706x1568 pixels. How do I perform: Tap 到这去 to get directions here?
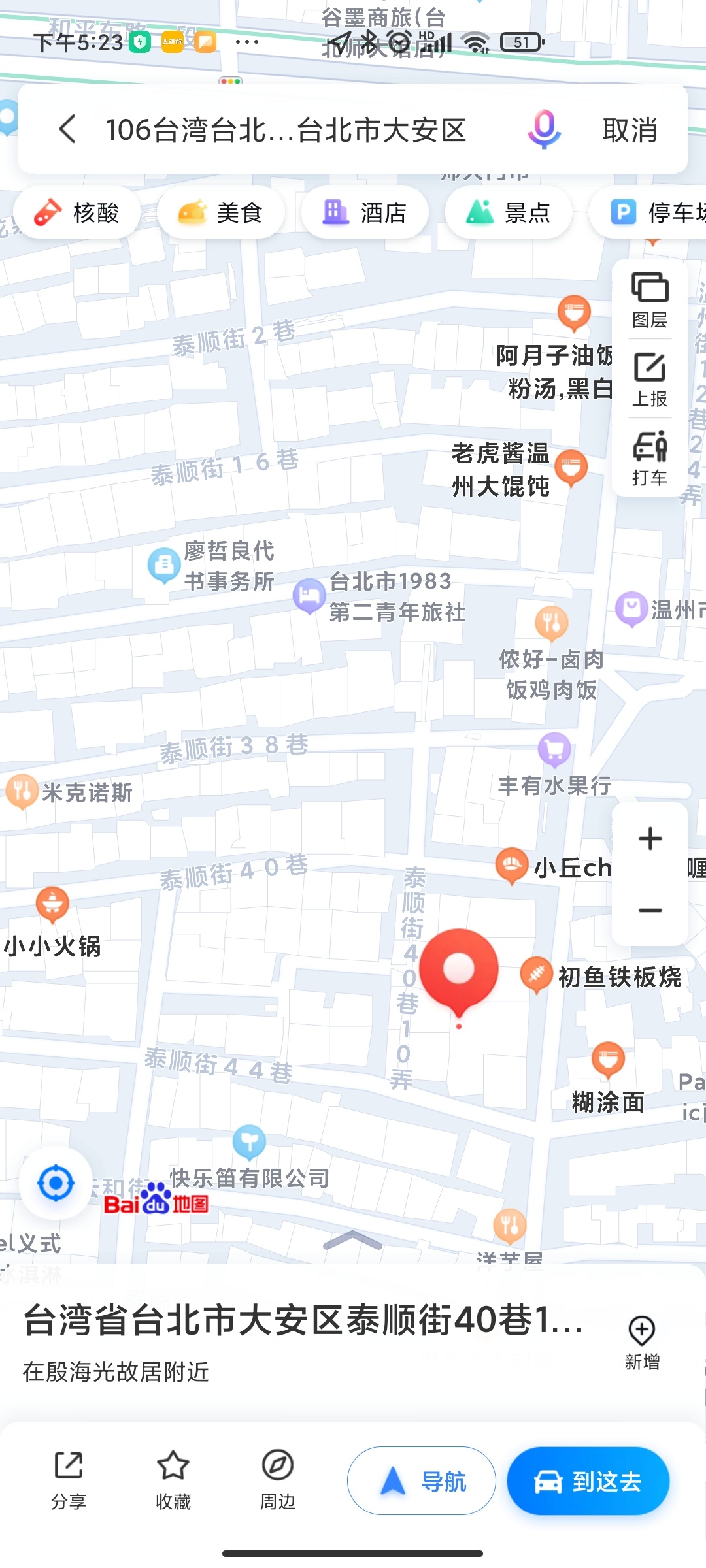(588, 1481)
